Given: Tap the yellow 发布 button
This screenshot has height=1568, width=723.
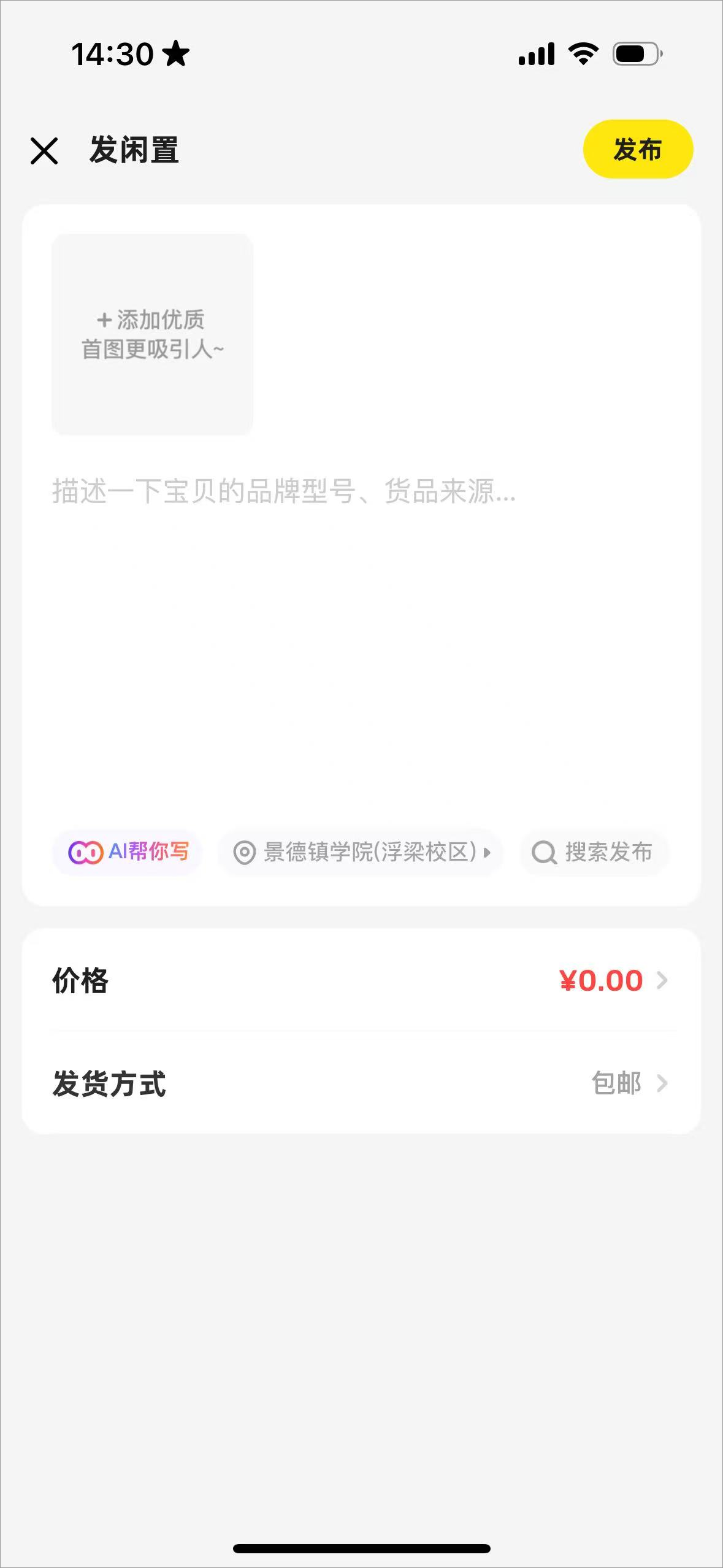Looking at the screenshot, I should [x=637, y=150].
